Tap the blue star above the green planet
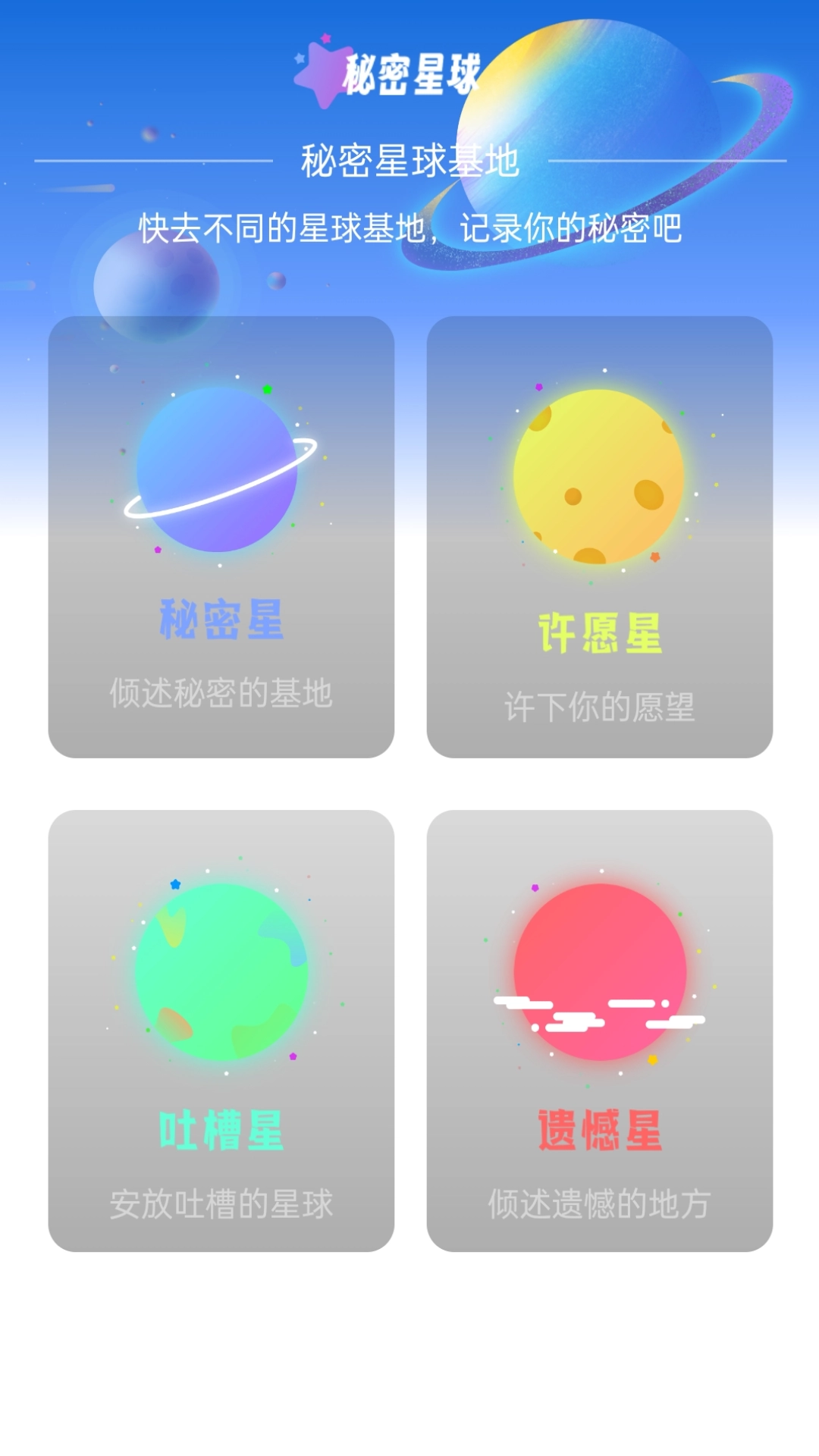Screen dimensions: 819x1456 coord(176,883)
